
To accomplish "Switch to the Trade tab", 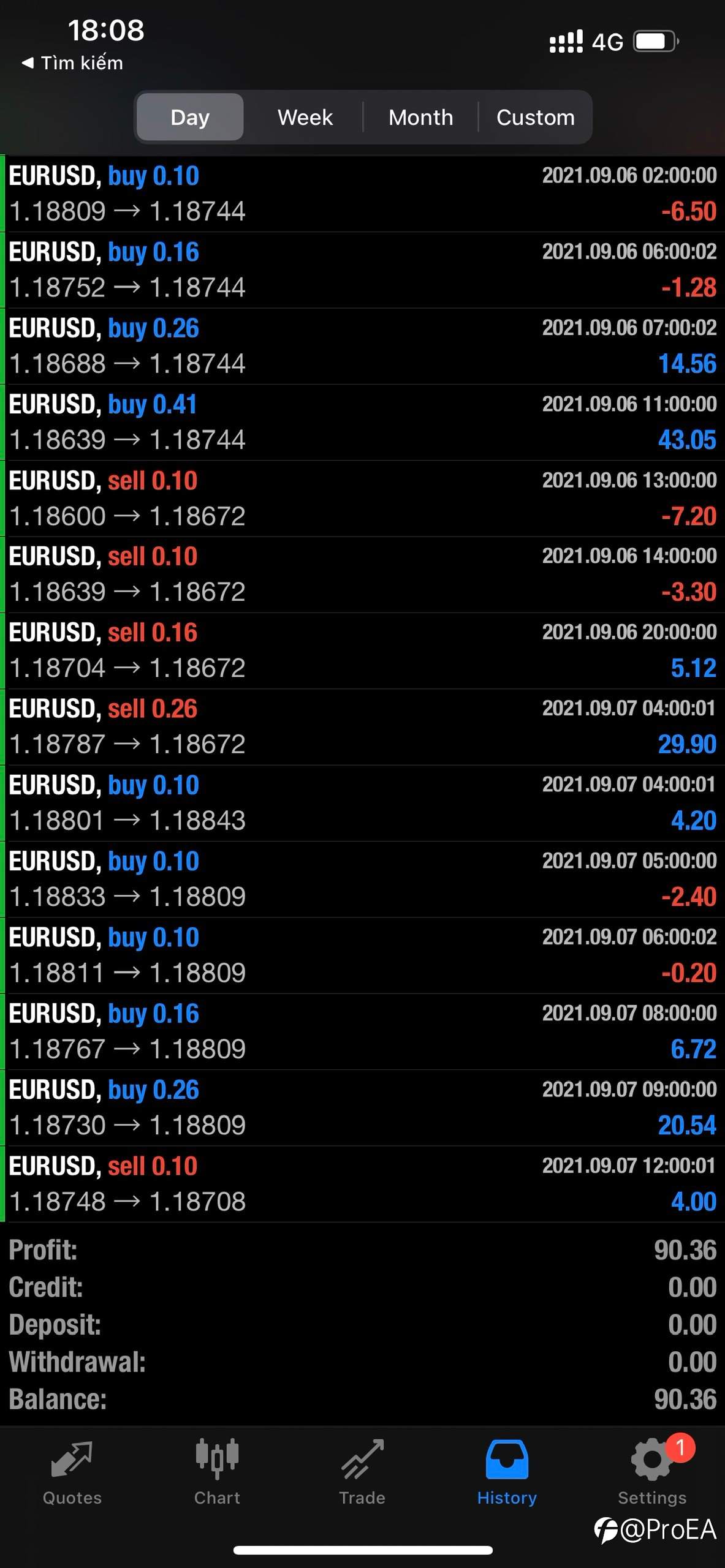I will [362, 1472].
